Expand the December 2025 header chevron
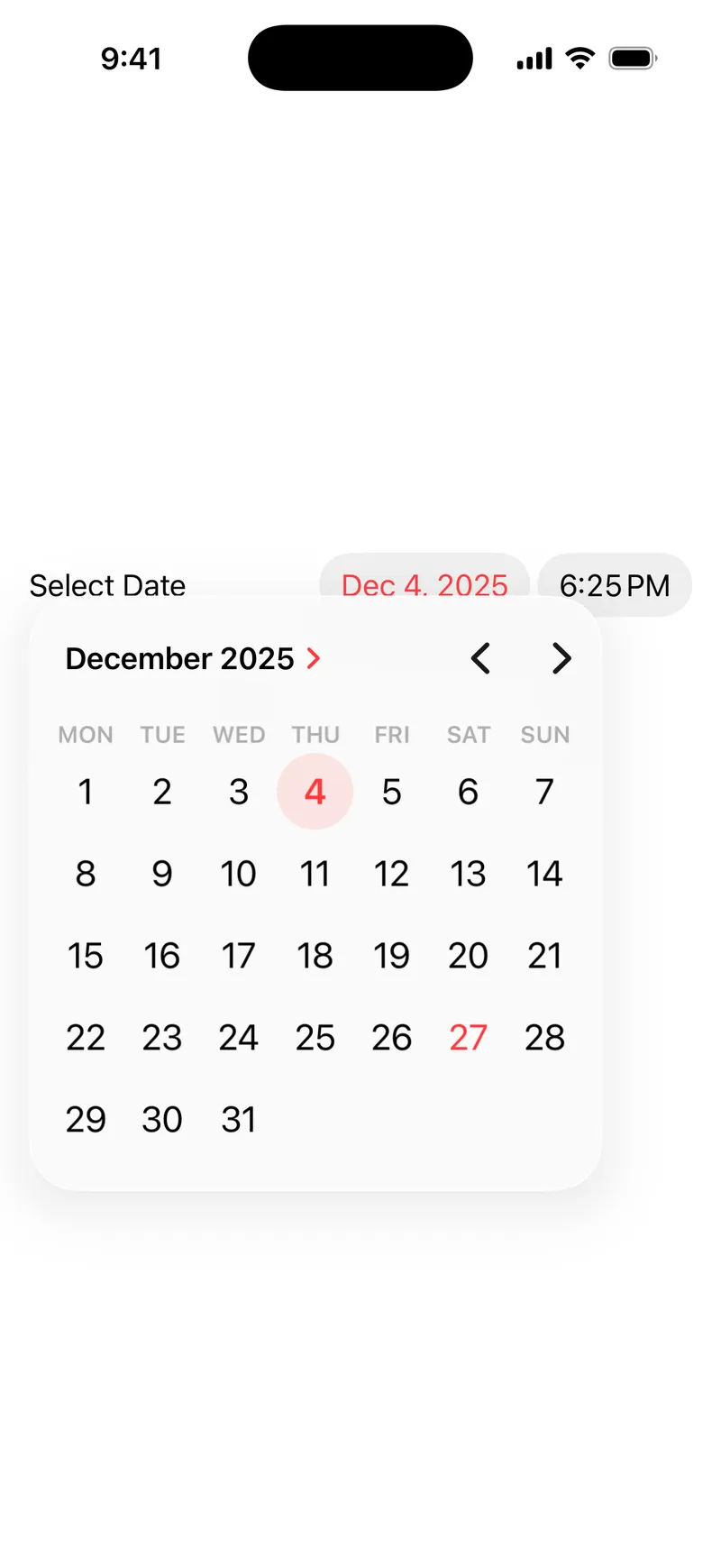This screenshot has width=721, height=1568. click(313, 658)
